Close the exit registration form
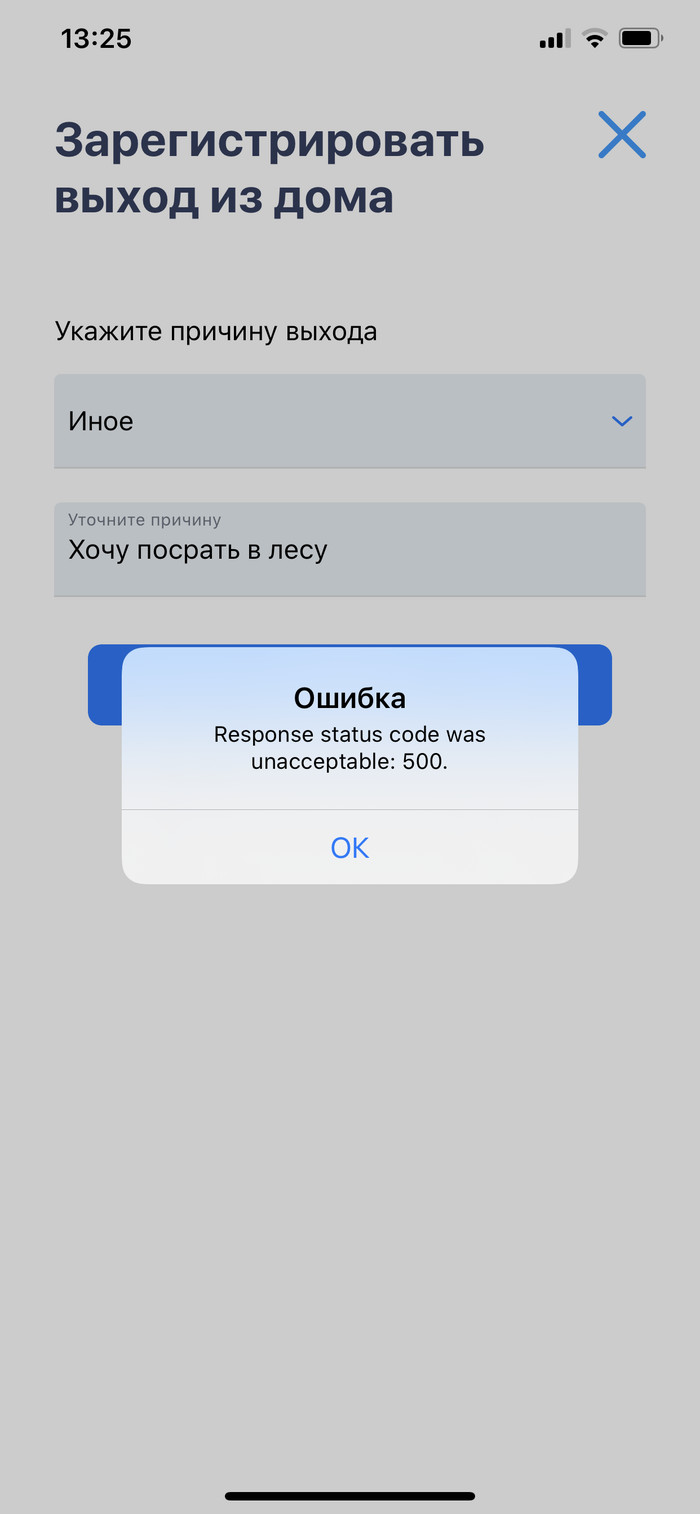This screenshot has width=700, height=1514. (621, 135)
